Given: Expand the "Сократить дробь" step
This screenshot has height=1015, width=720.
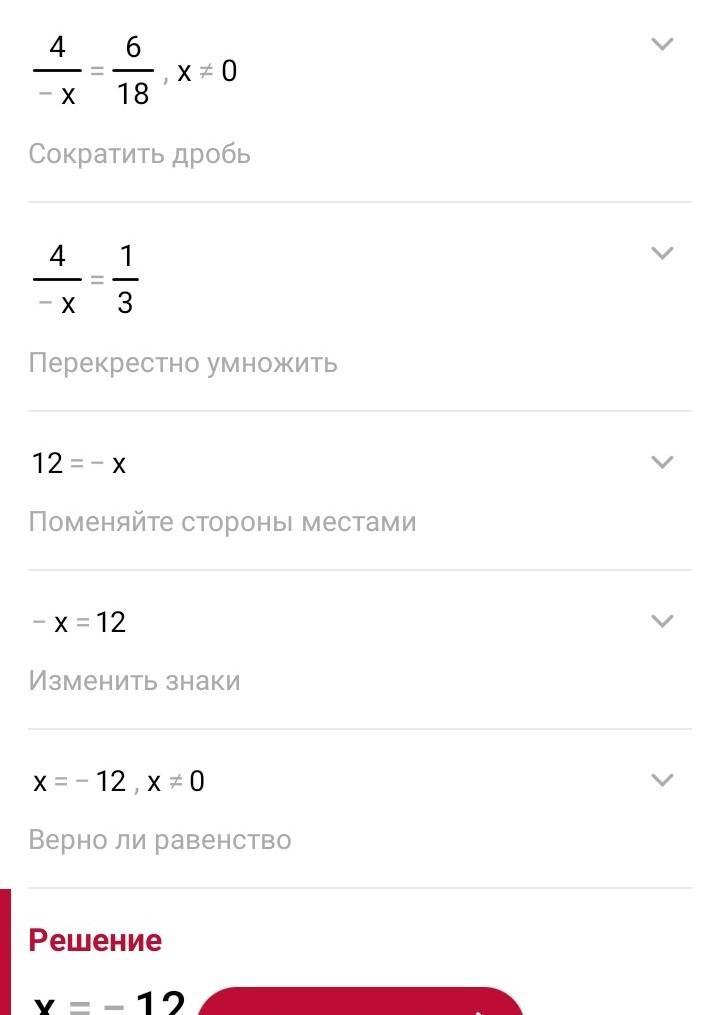Looking at the screenshot, I should pos(661,44).
